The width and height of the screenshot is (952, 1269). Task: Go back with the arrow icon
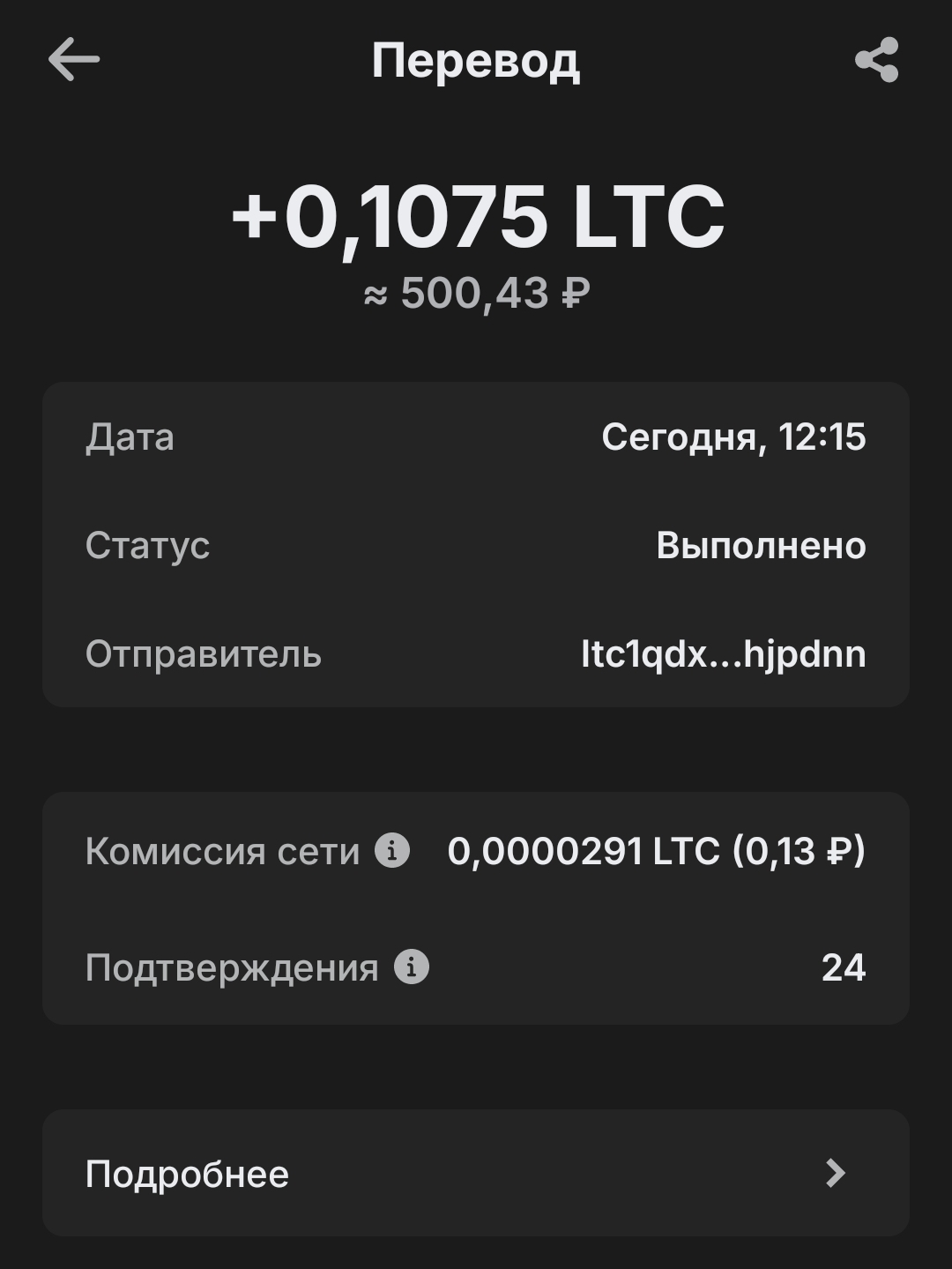click(x=74, y=60)
